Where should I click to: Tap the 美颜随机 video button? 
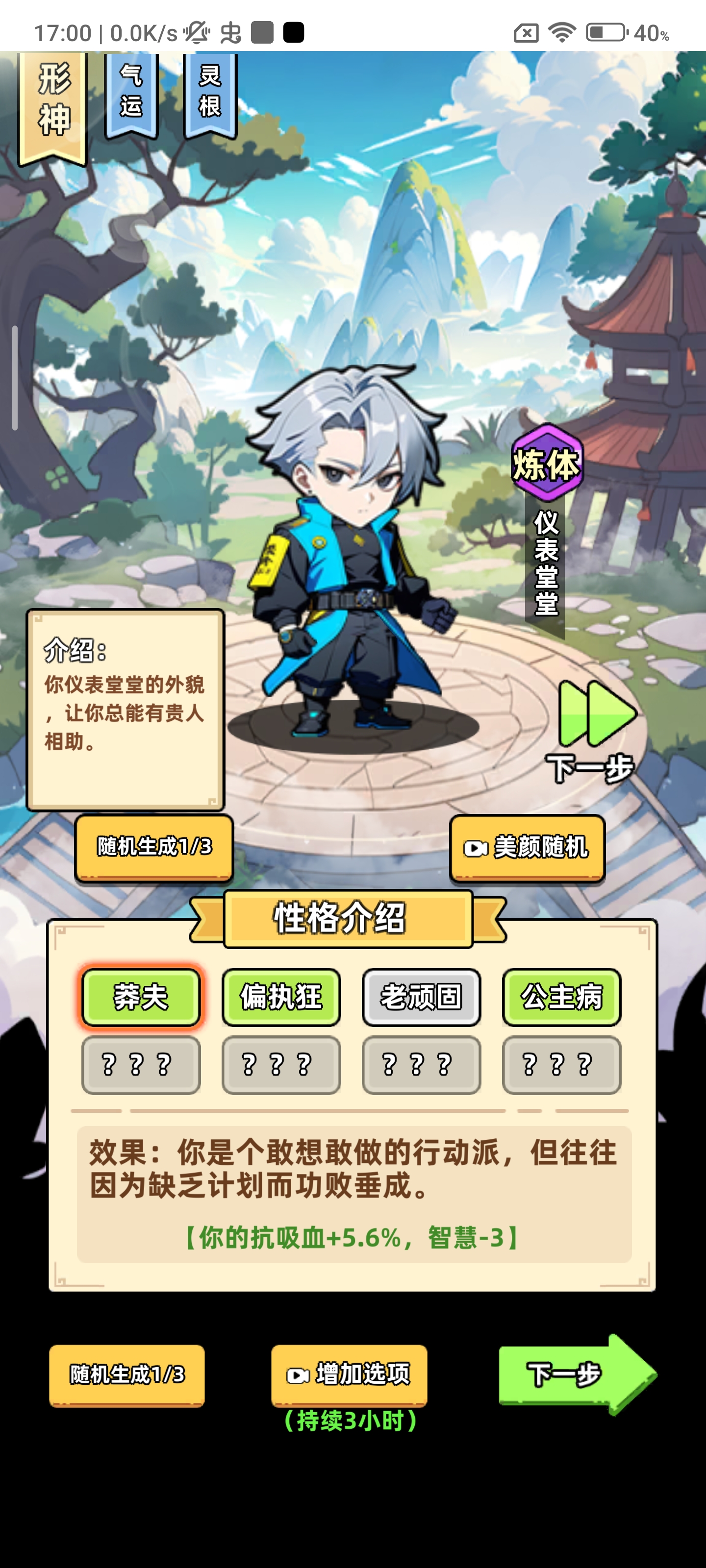point(527,847)
